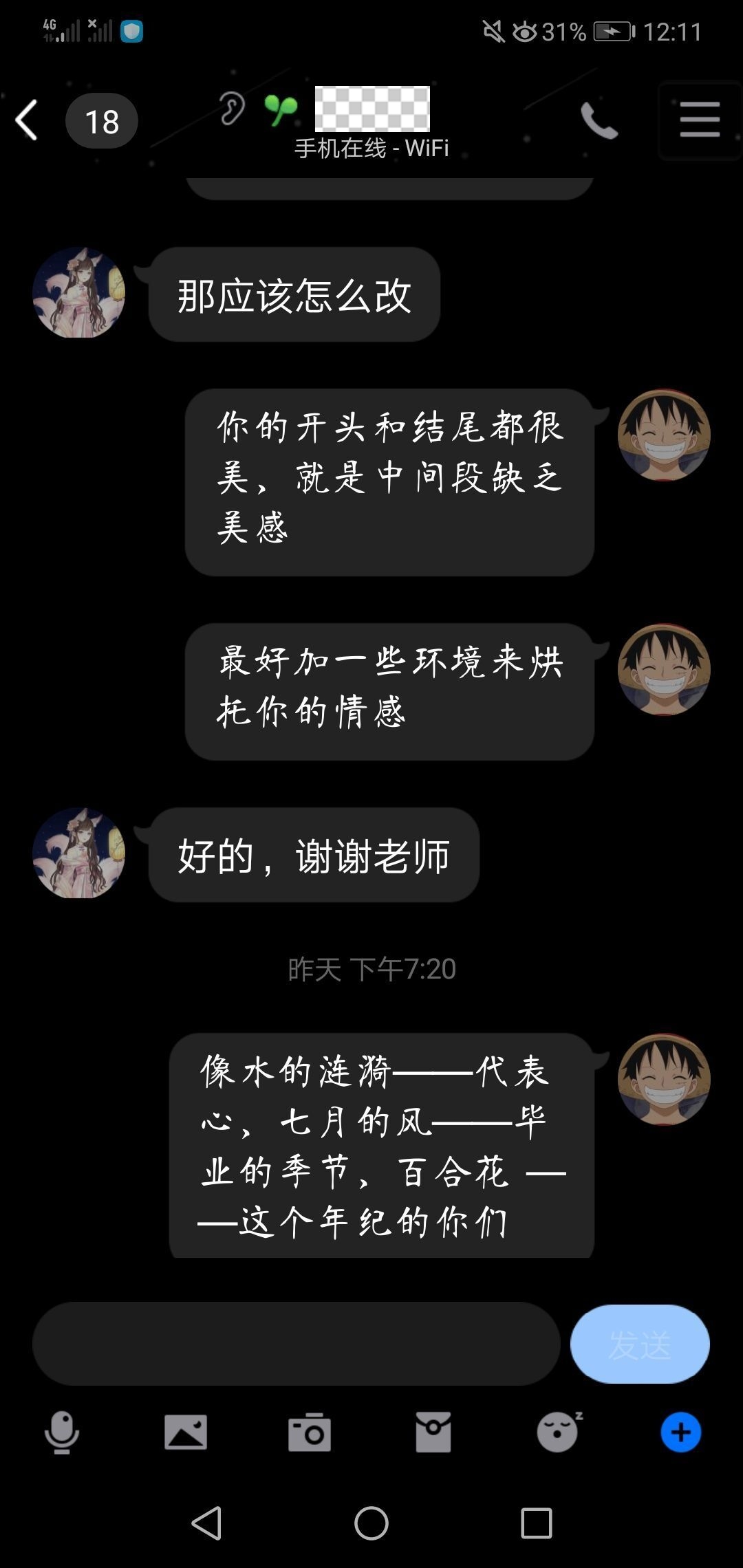Screen dimensions: 743x1568
Task: Open my own Luffy avatar profile
Action: coord(663,435)
